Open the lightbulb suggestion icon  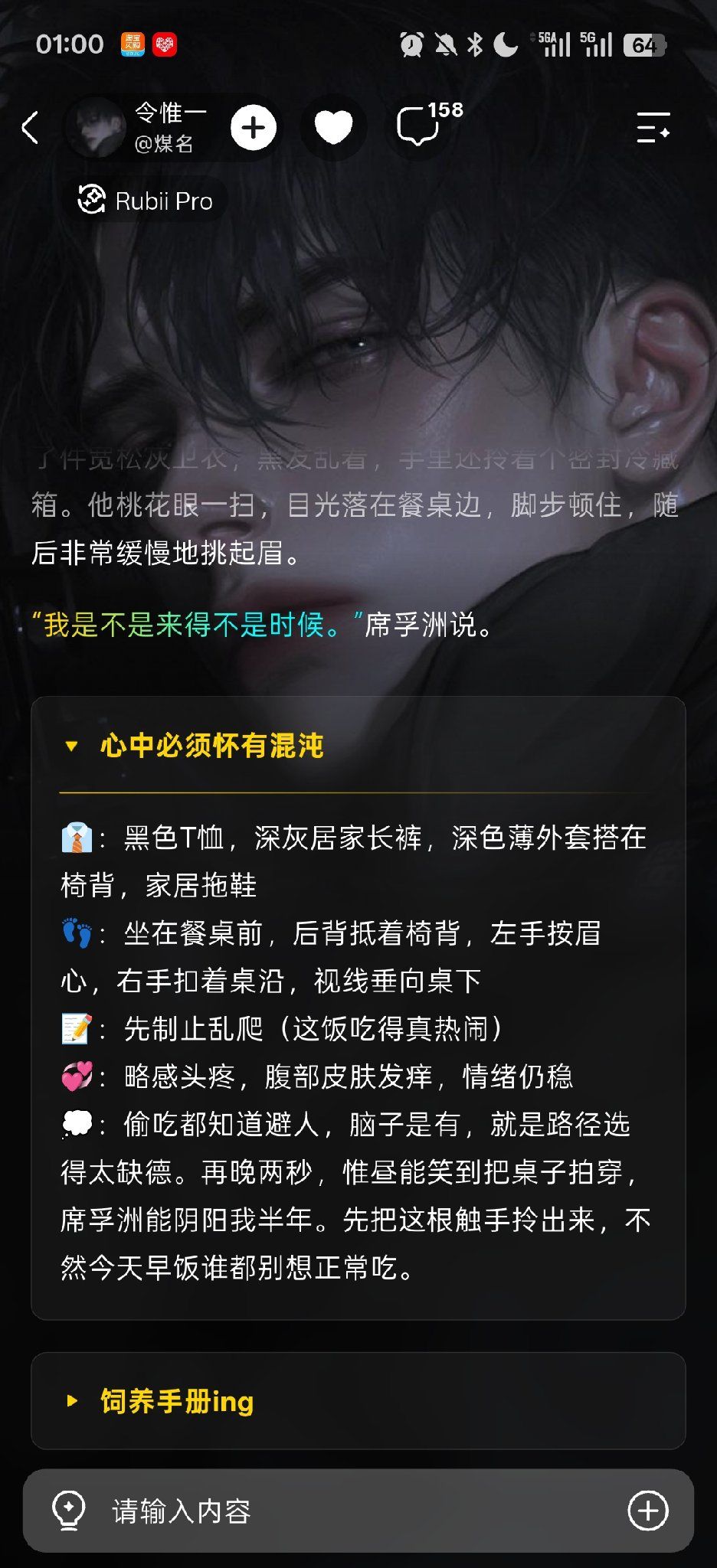pos(68,1511)
